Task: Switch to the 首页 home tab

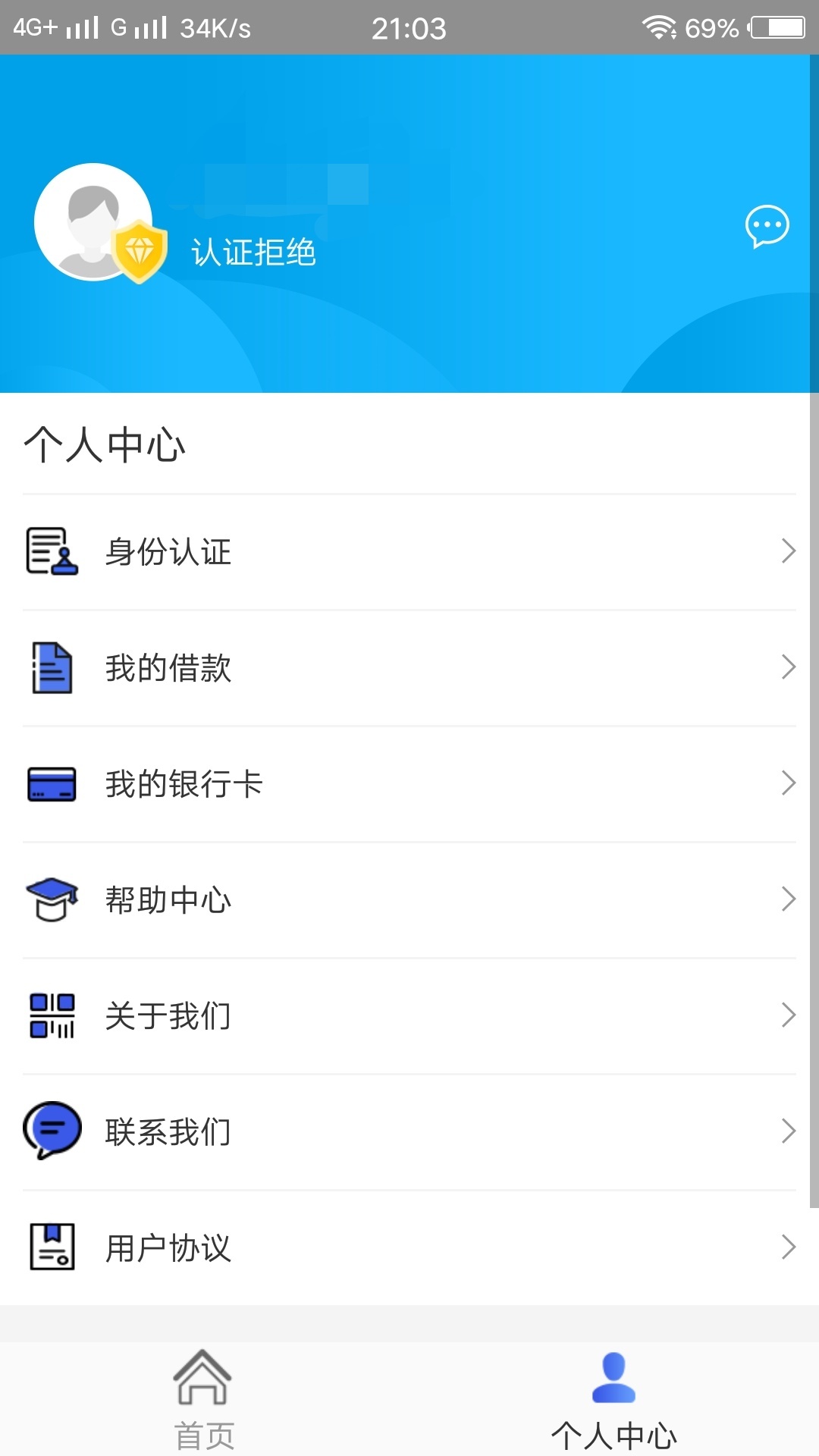Action: 204,1399
